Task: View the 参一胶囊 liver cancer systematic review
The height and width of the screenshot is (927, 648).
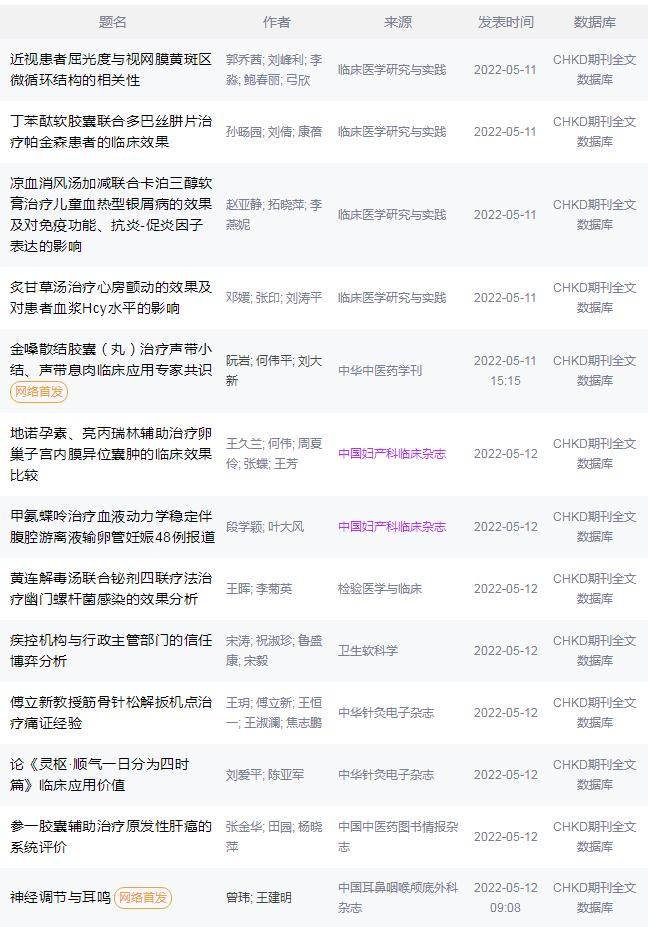Action: [x=110, y=836]
